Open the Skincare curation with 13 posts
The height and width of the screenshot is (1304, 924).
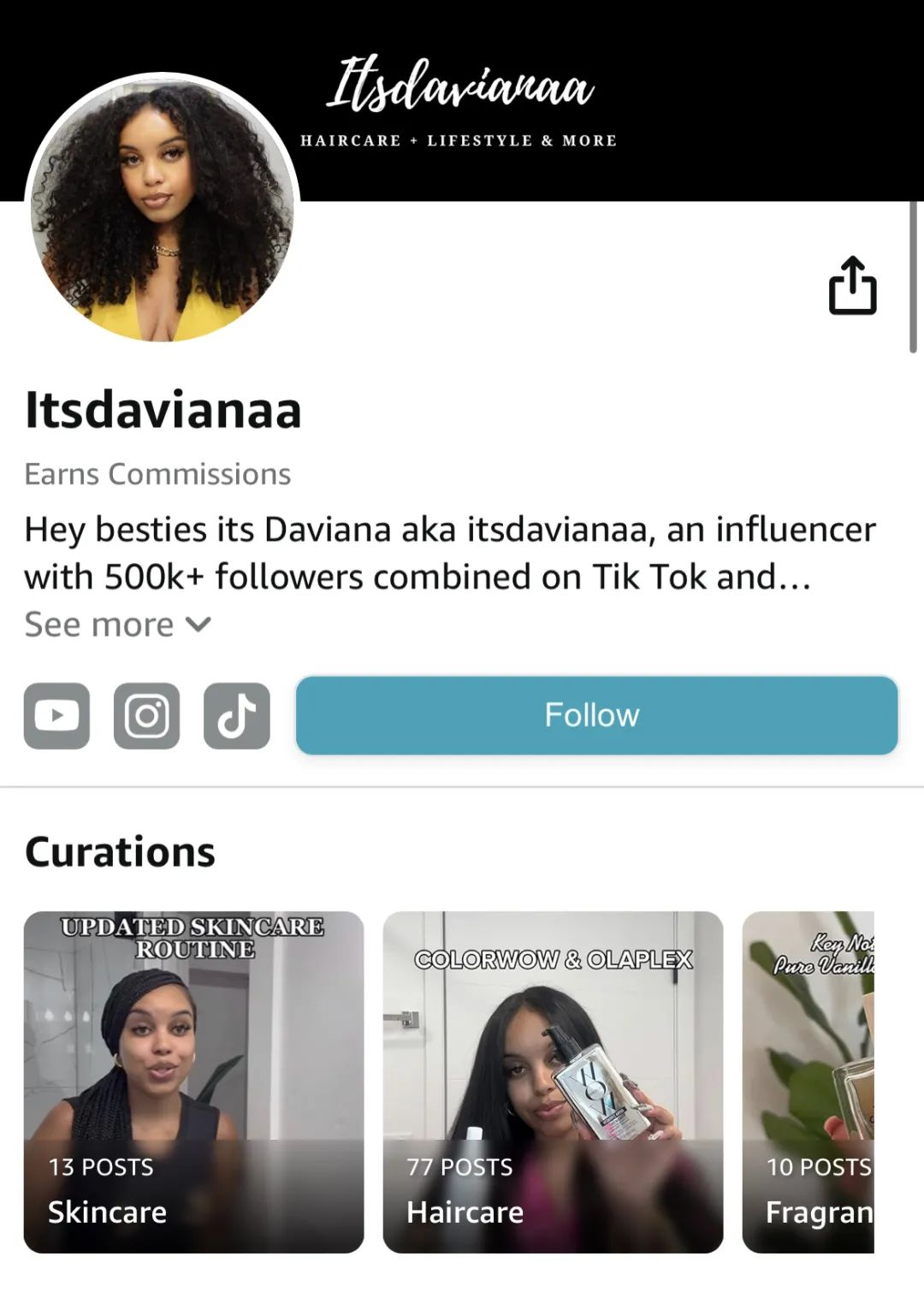point(193,1082)
